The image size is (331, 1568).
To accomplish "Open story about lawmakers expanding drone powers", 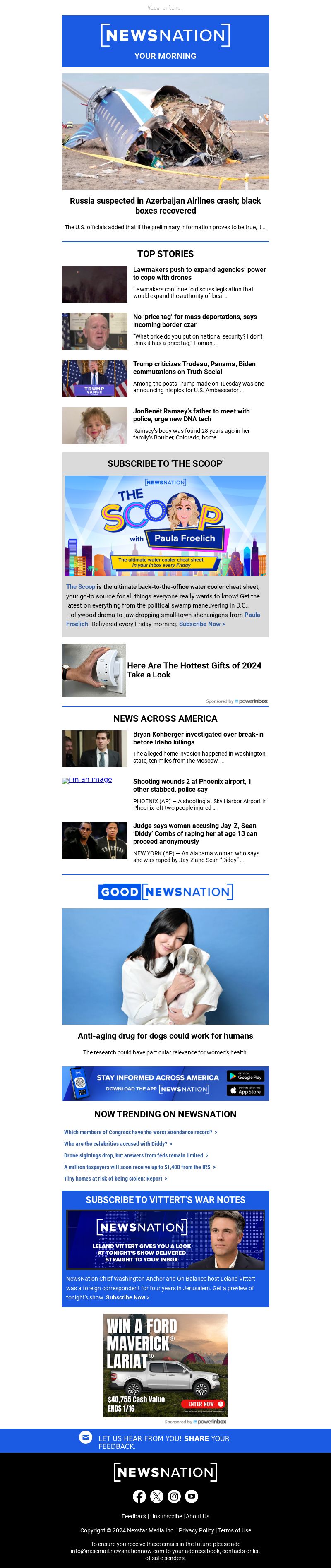I will (x=199, y=273).
